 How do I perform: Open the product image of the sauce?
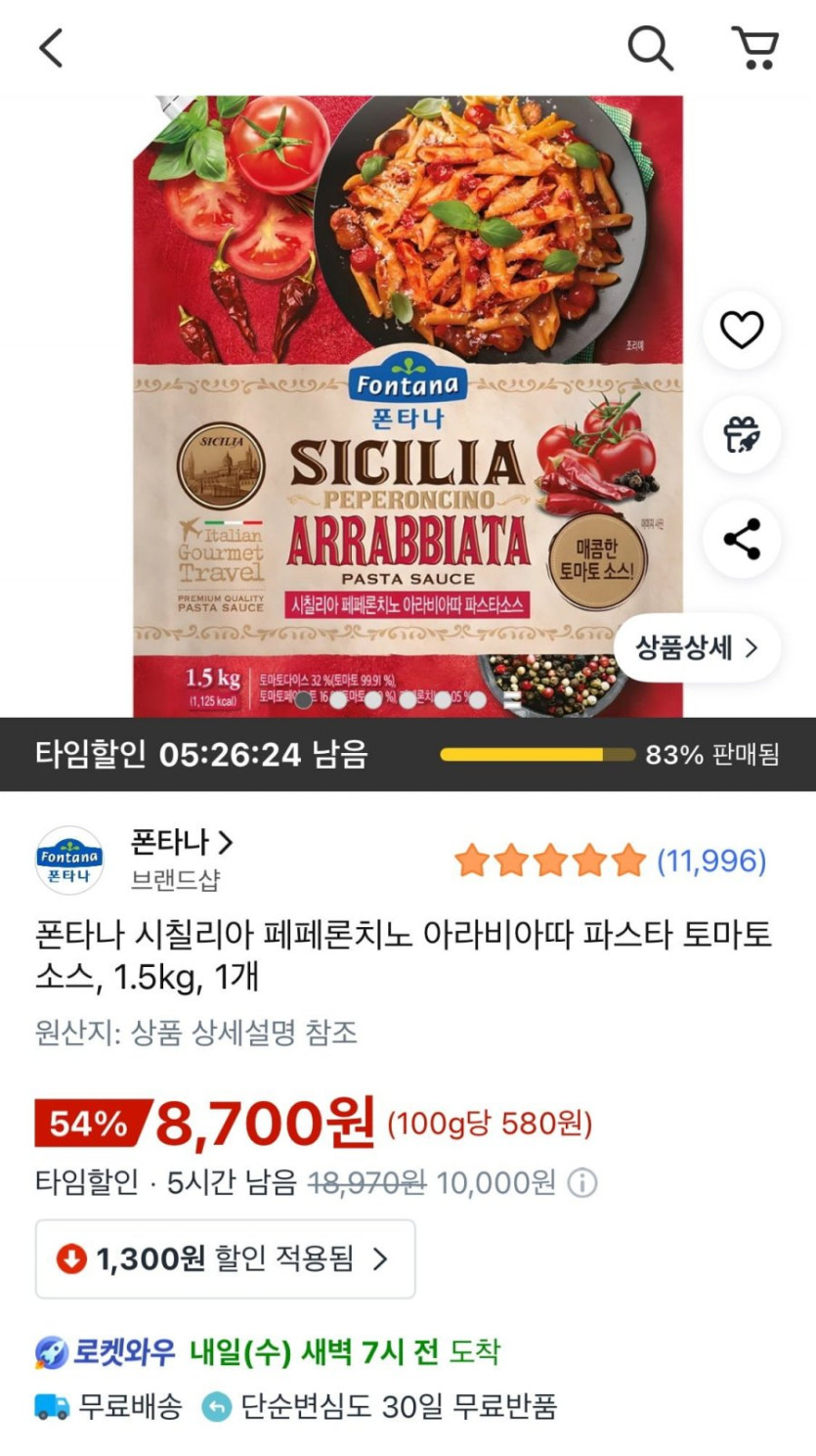(408, 406)
